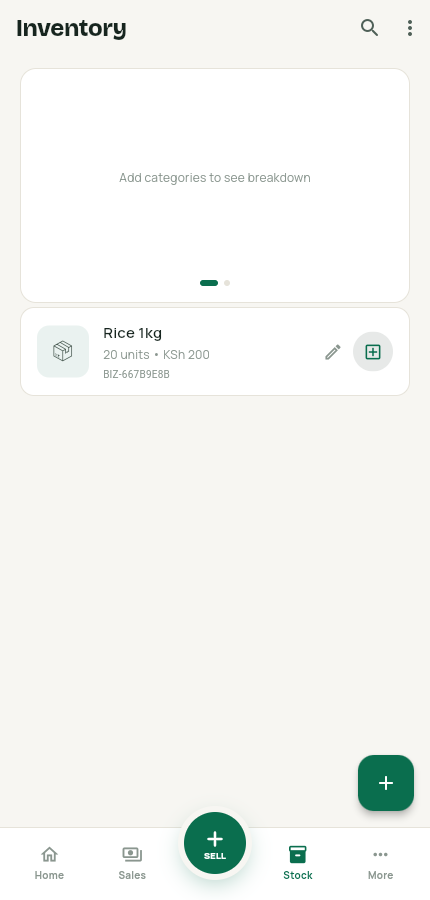
Task: Add stock to Rice 1kg
Action: [373, 352]
